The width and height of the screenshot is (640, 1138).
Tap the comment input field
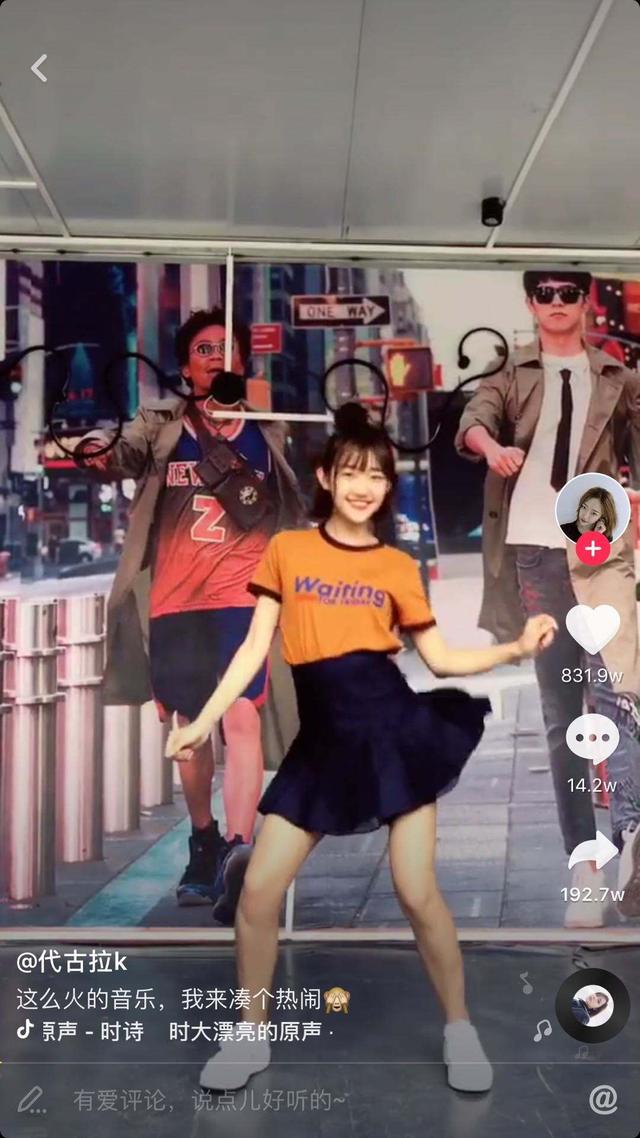pyautogui.click(x=210, y=1100)
